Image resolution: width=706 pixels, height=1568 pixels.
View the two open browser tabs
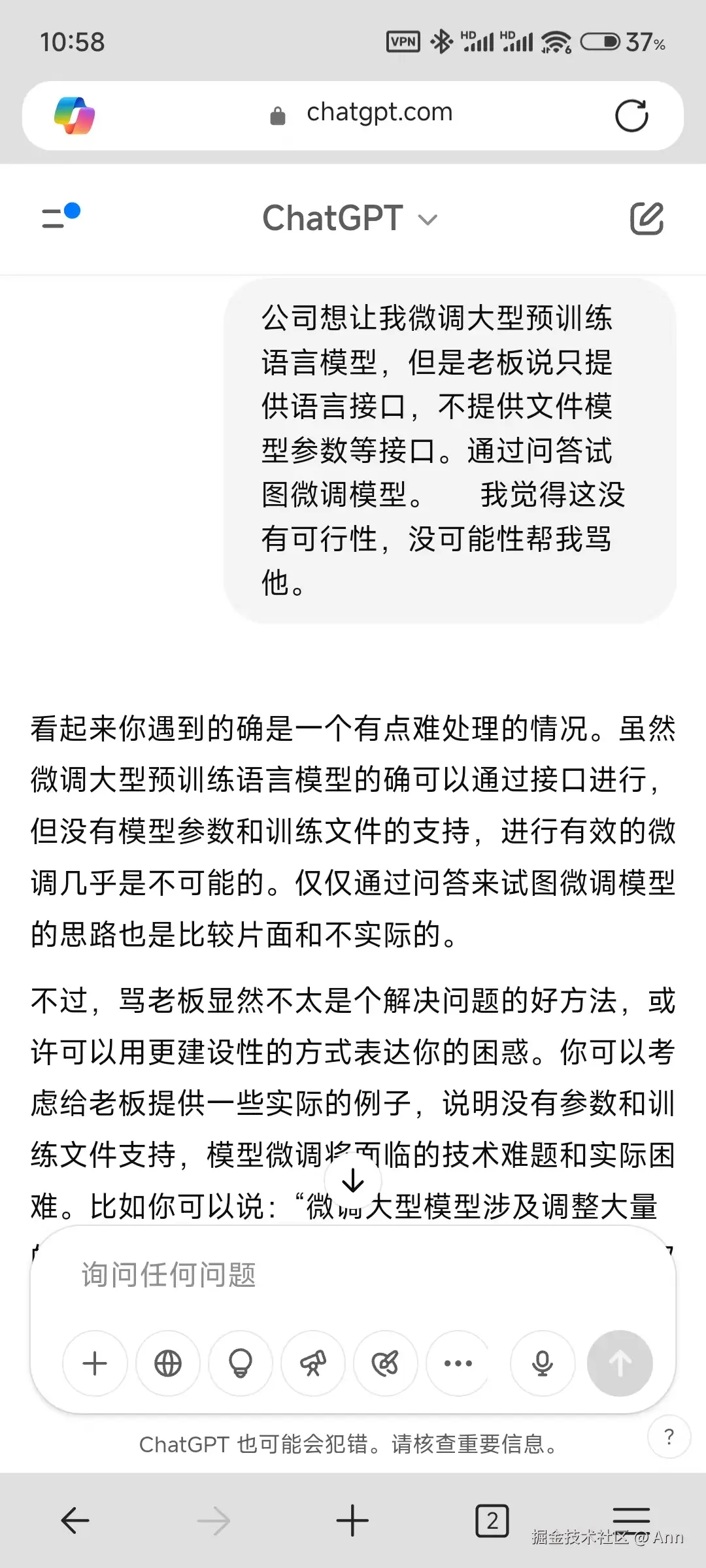[x=492, y=1521]
